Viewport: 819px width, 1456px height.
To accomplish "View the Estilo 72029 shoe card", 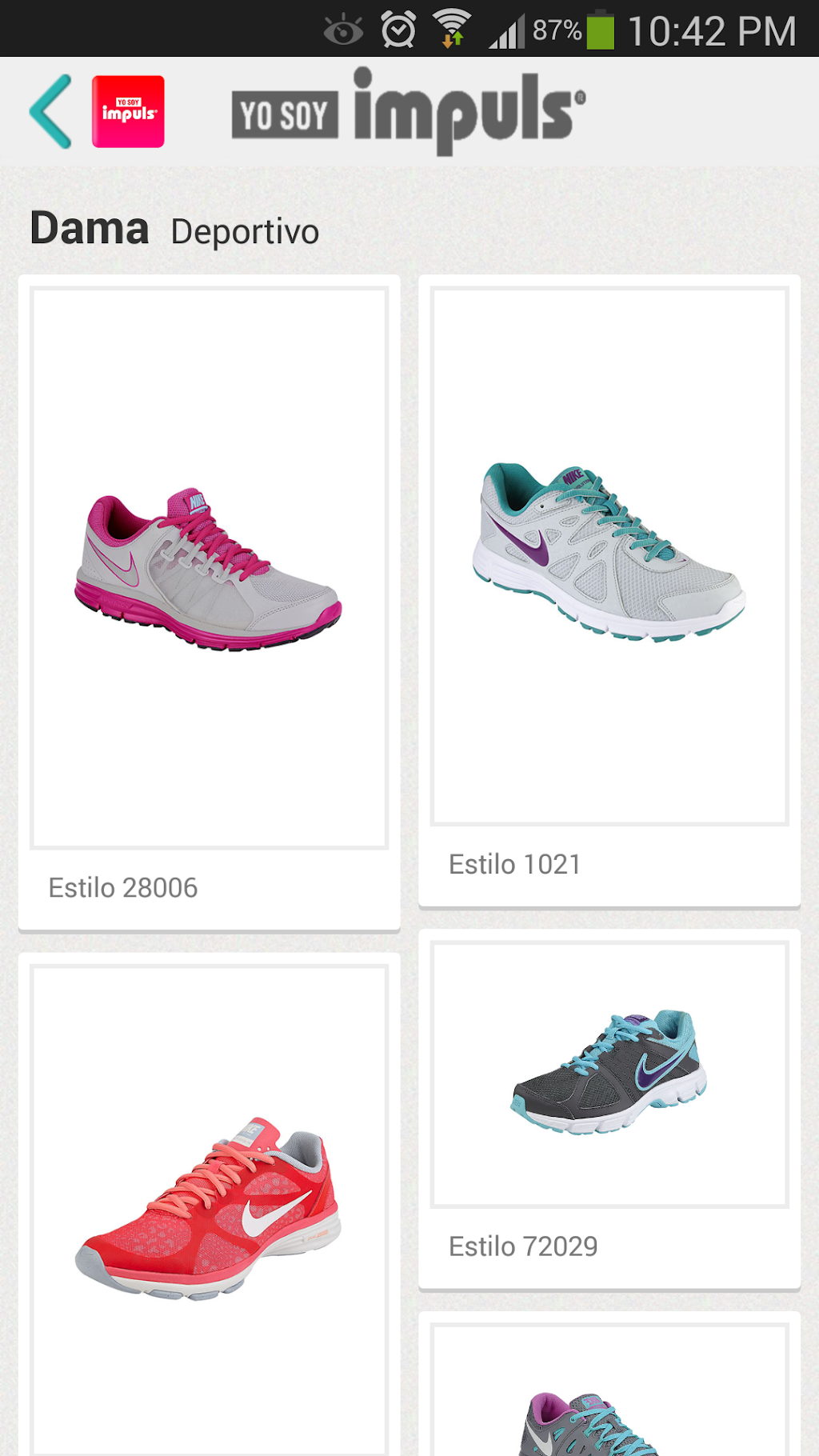I will [x=609, y=1108].
